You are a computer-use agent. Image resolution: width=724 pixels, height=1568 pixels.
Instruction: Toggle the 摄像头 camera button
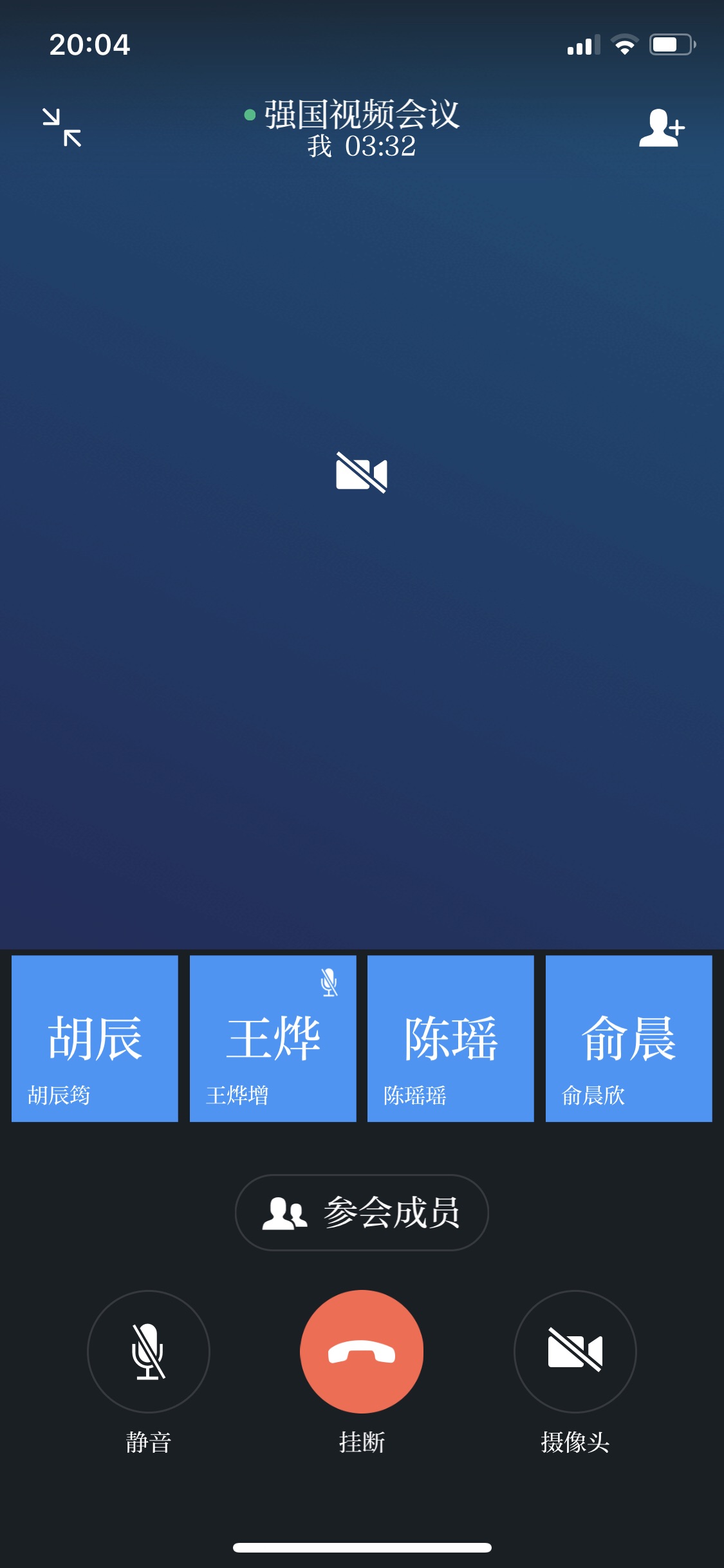(575, 1351)
